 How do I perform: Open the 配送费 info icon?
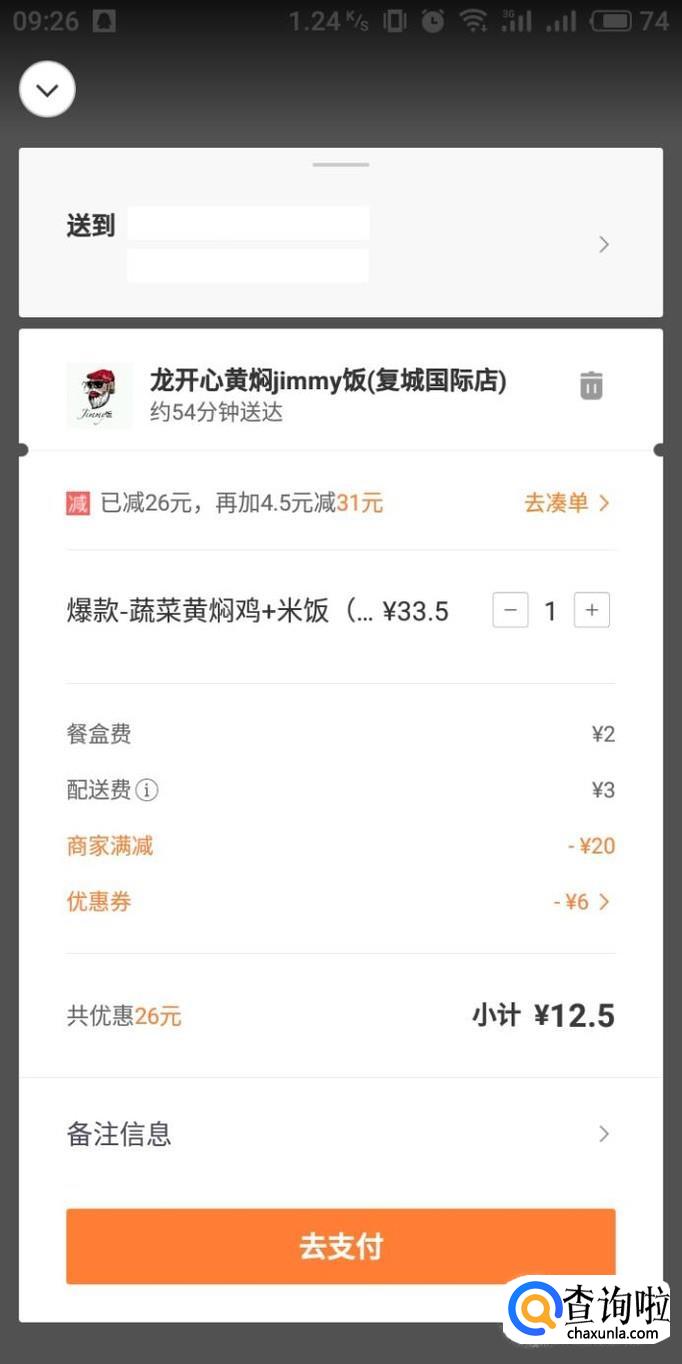pyautogui.click(x=147, y=790)
